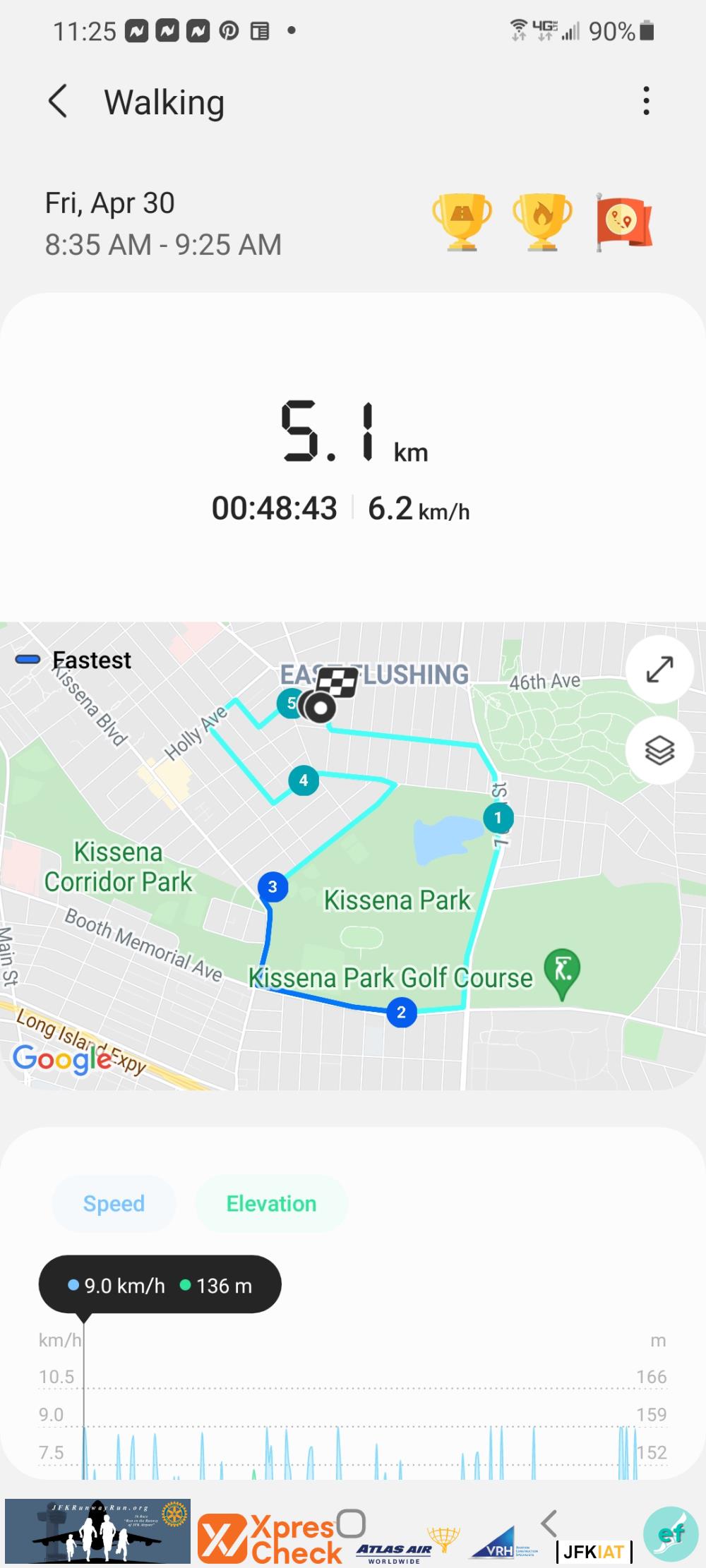706x1568 pixels.
Task: Toggle the Elevation chart chip
Action: point(271,1203)
